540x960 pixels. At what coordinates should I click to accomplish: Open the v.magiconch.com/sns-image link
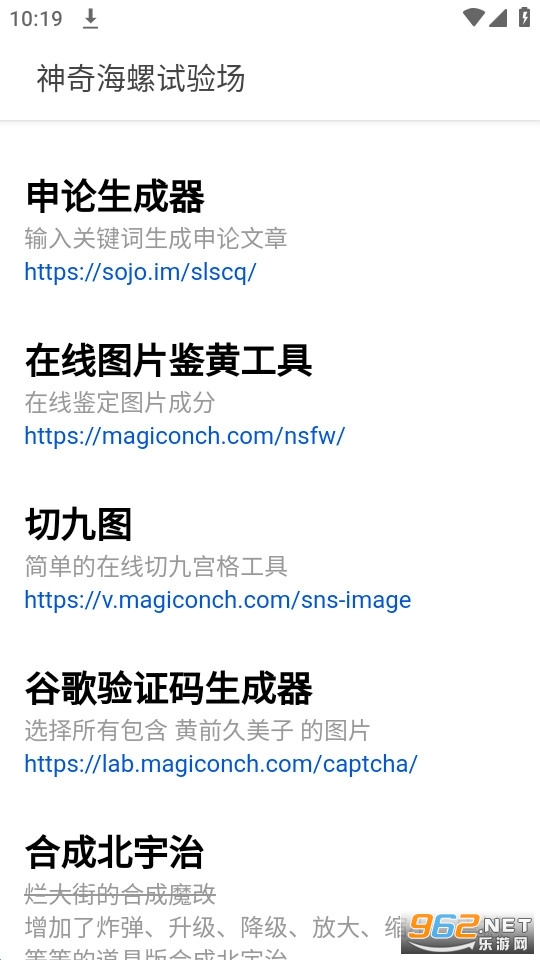point(218,600)
